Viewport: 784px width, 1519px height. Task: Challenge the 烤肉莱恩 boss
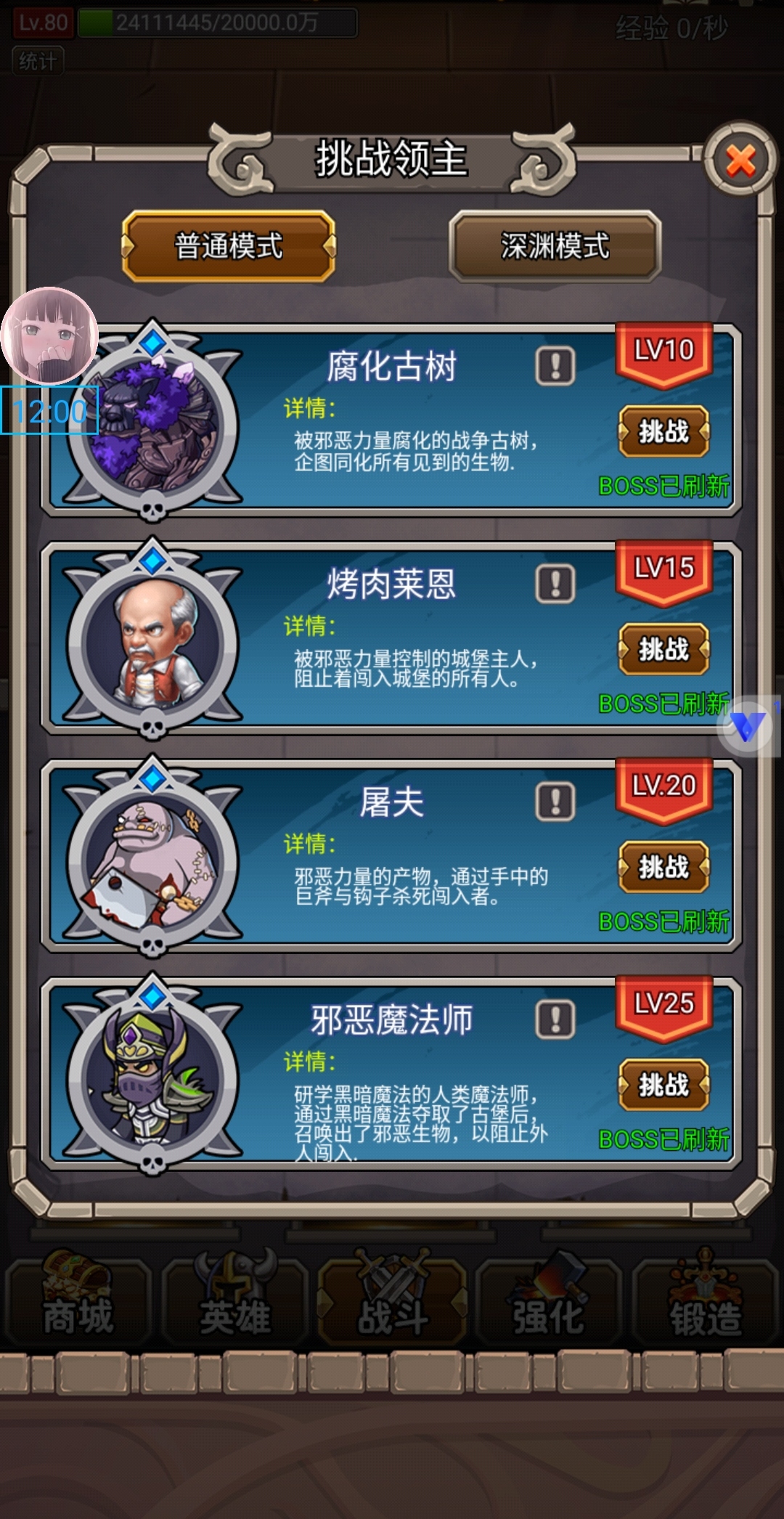click(663, 649)
